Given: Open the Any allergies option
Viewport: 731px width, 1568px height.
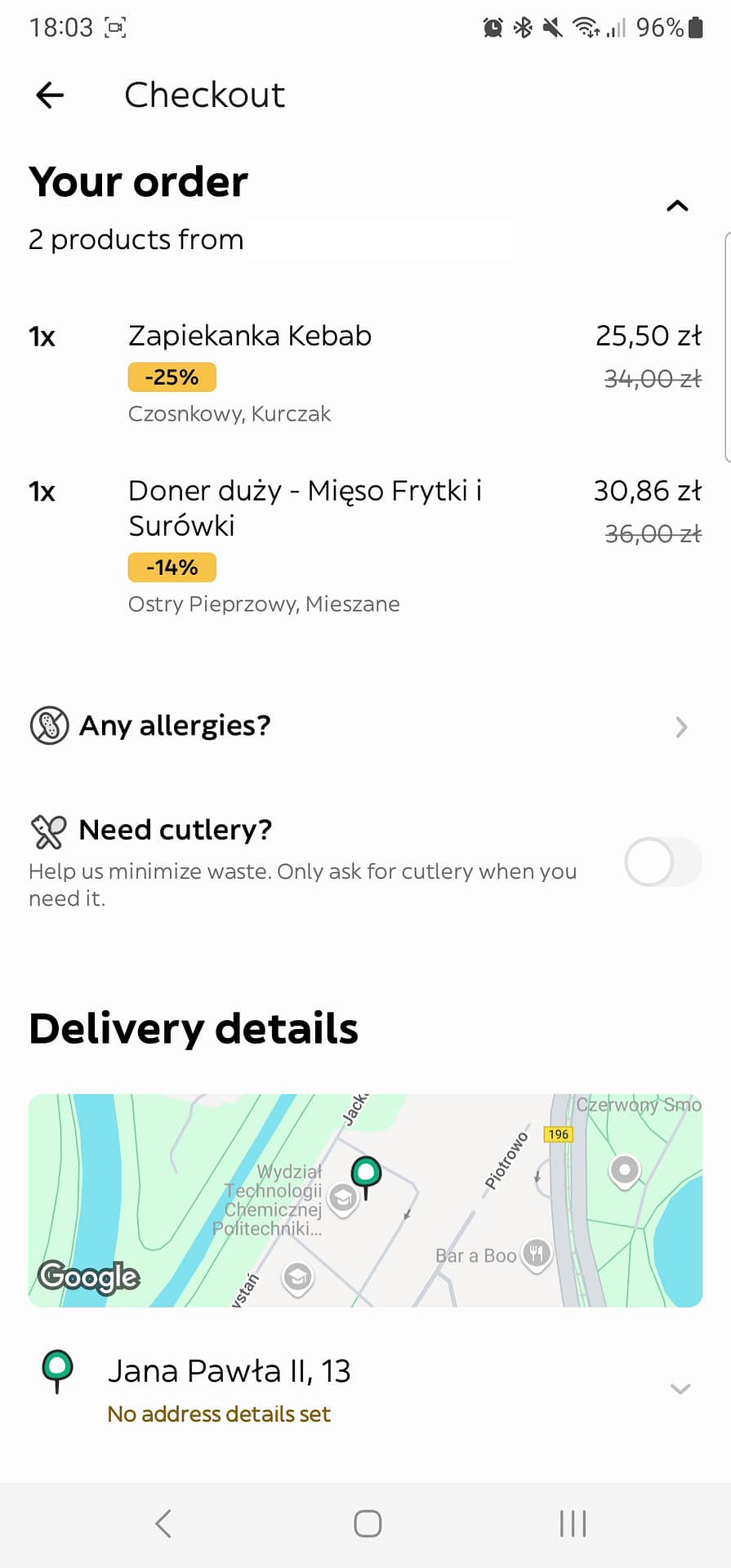Looking at the screenshot, I should [365, 725].
